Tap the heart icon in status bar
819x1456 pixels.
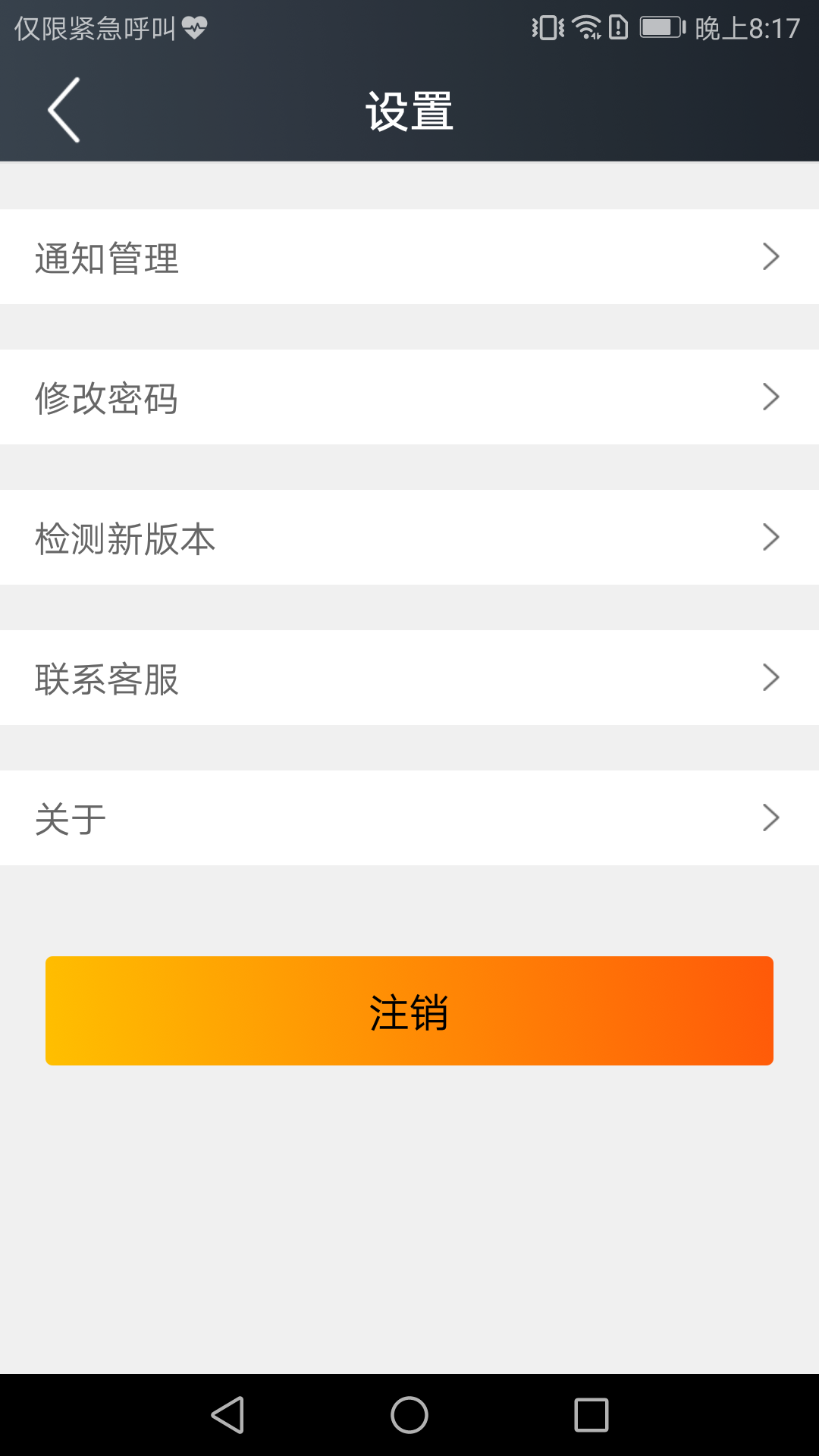(x=193, y=27)
